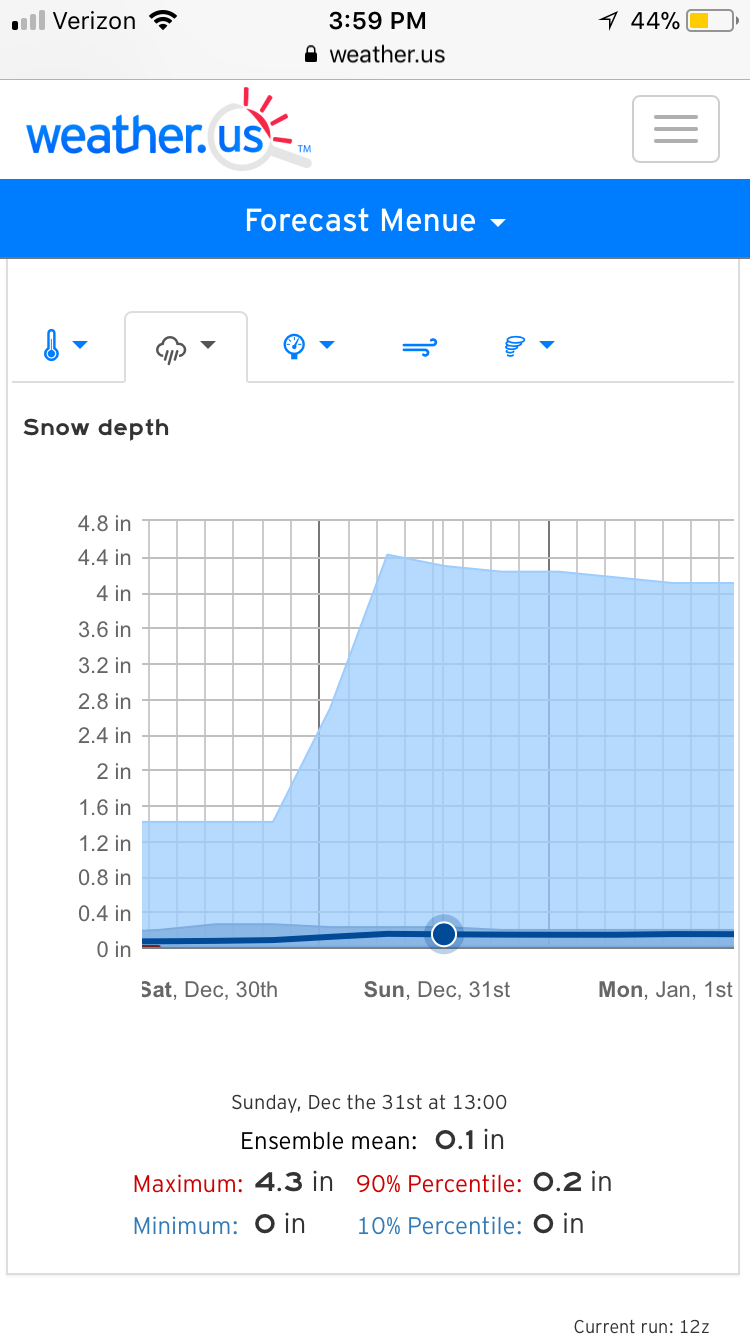Tap the weather.us logo to go home
This screenshot has height=1334, width=750.
click(170, 130)
